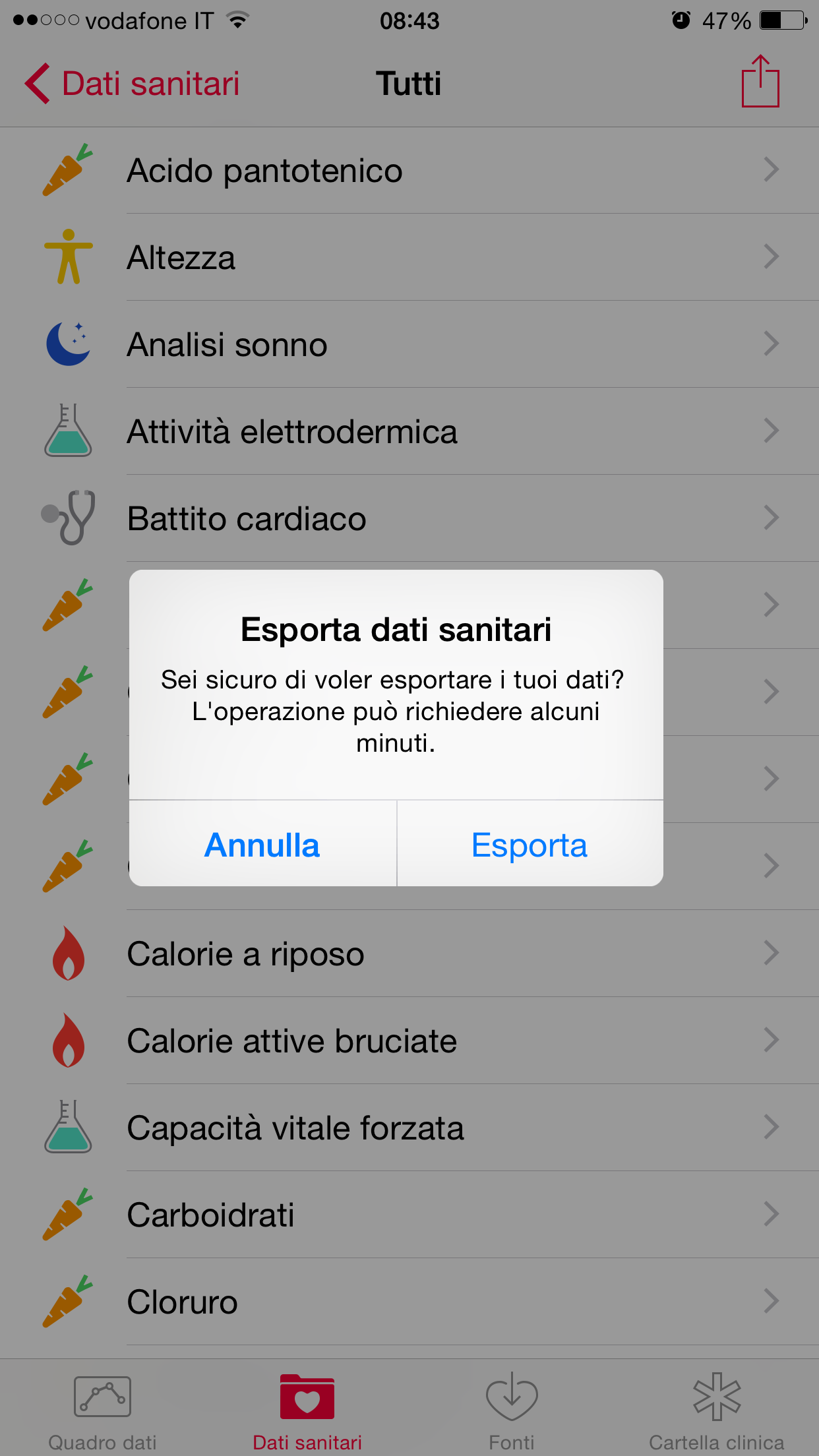View Analisi sonno data
Viewport: 819px width, 1456px height.
(409, 344)
